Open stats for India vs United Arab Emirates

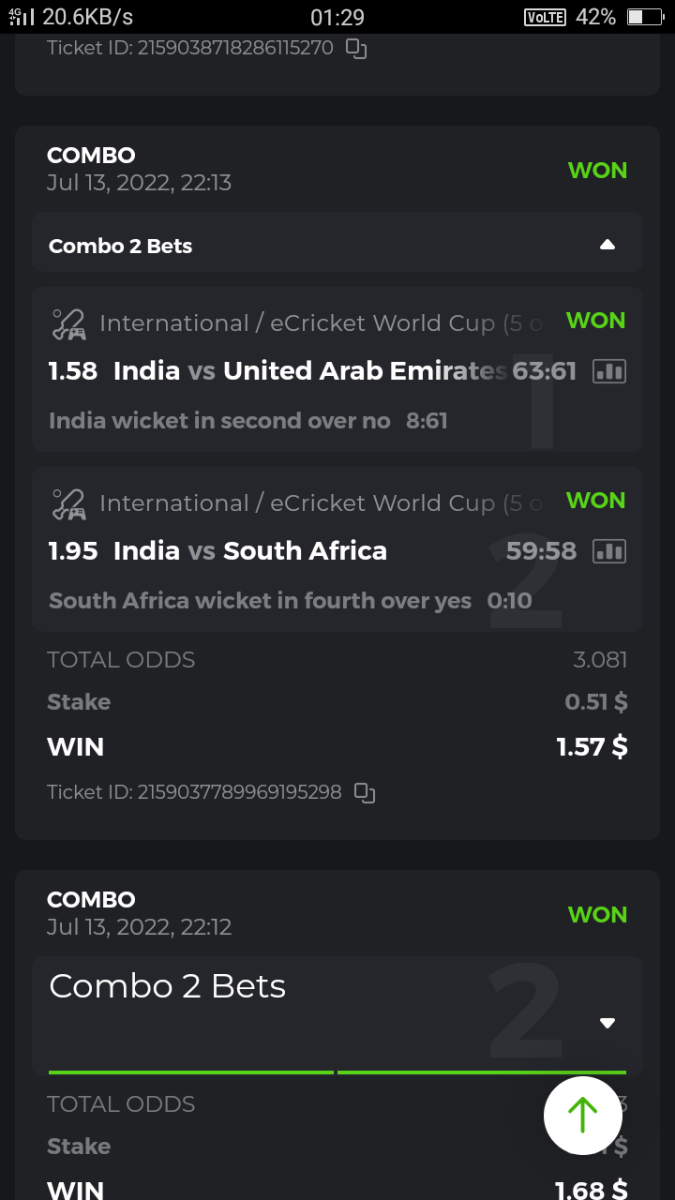(x=609, y=371)
